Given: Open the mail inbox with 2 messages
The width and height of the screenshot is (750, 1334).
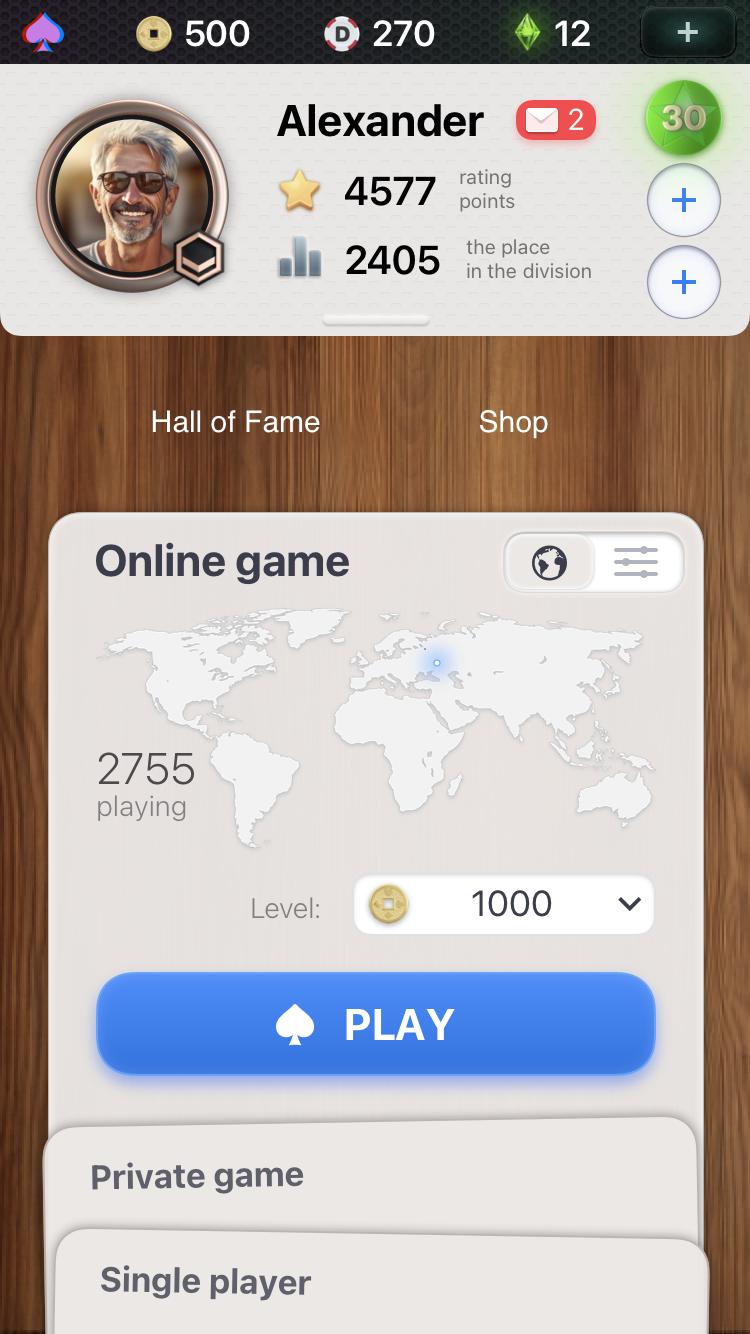Looking at the screenshot, I should click(x=555, y=121).
